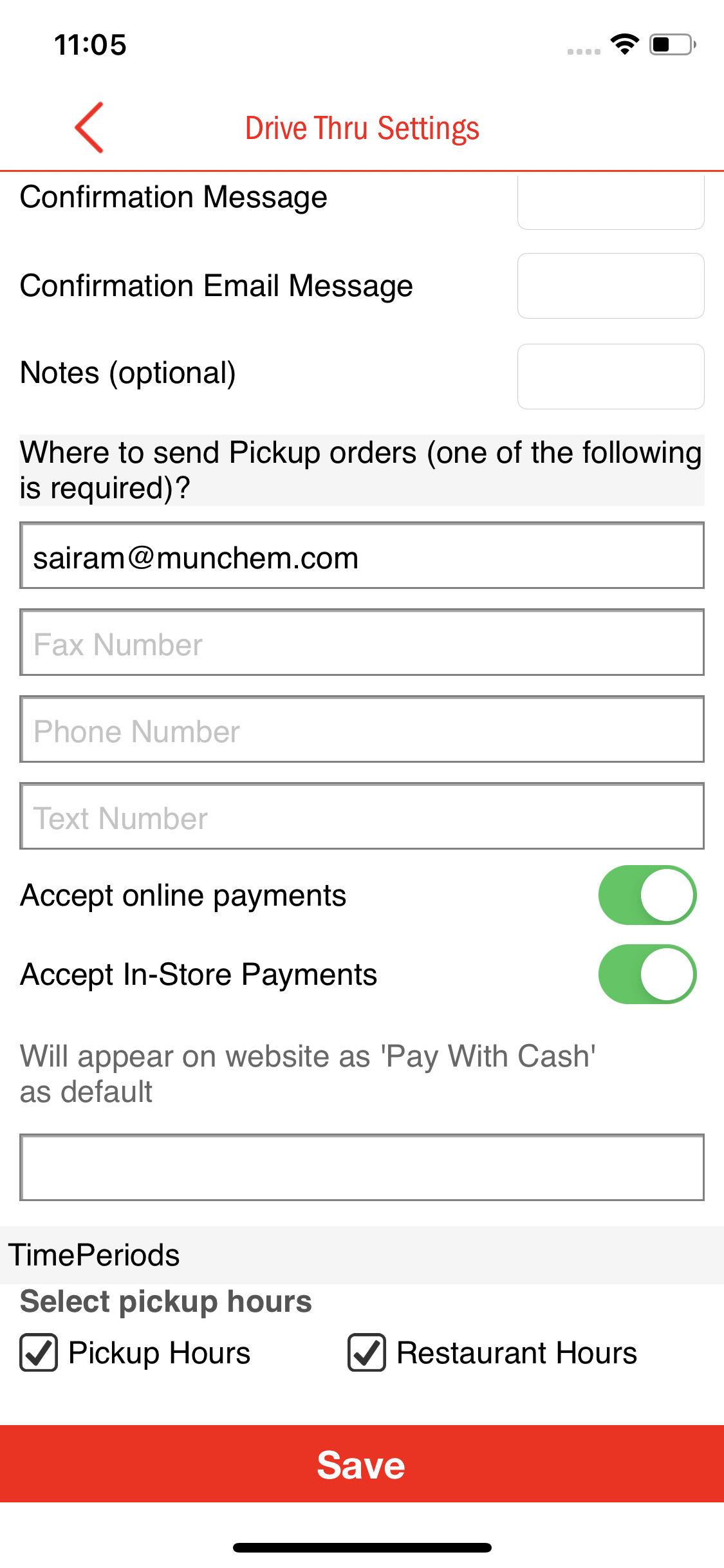
Task: Uncheck the Restaurant Hours checkbox
Action: pos(367,1352)
